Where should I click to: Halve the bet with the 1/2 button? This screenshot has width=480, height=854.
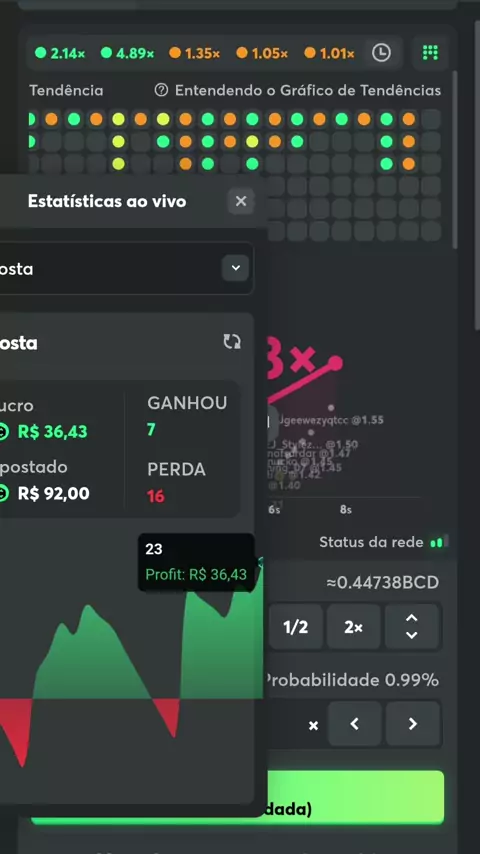[296, 627]
